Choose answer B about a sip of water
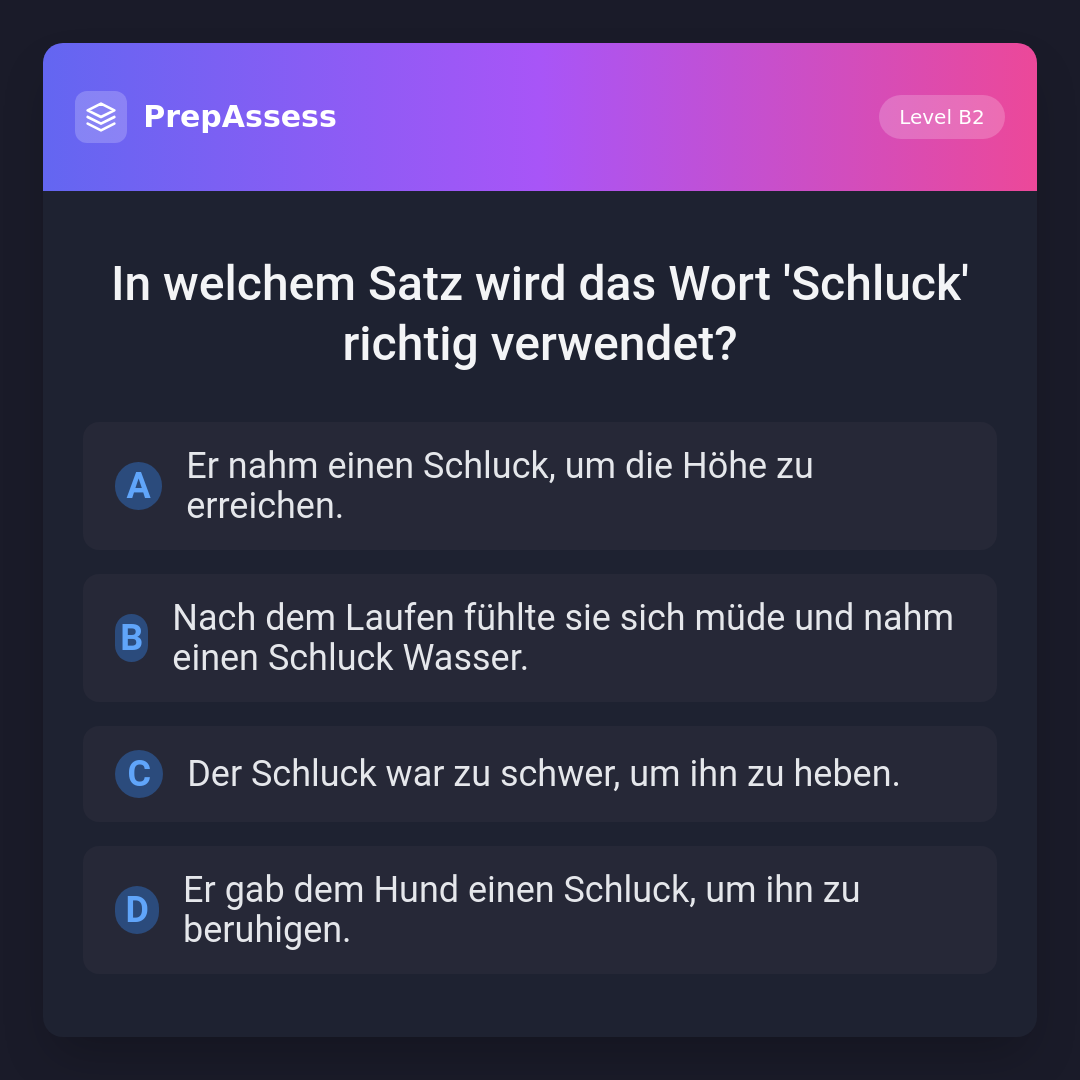 540,638
